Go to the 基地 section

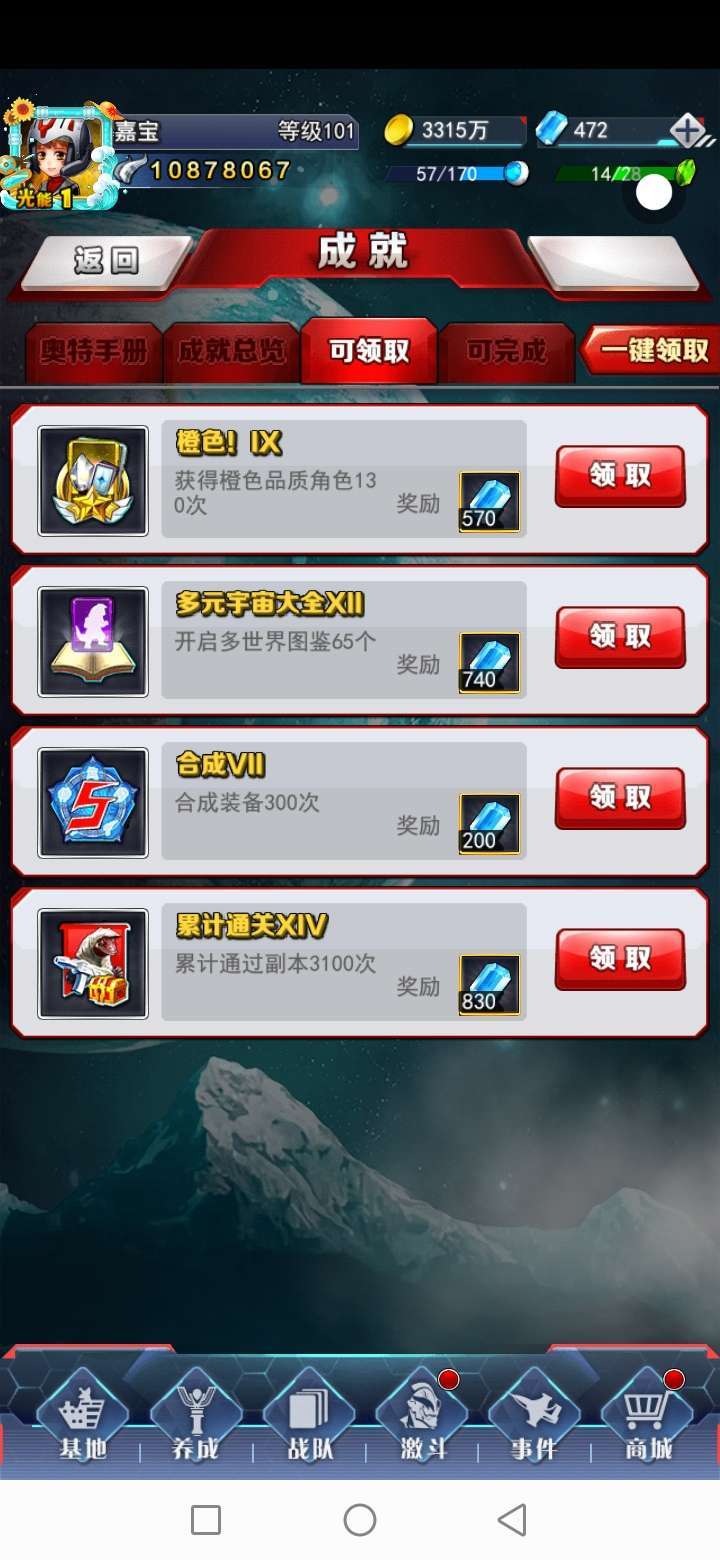pyautogui.click(x=83, y=1416)
